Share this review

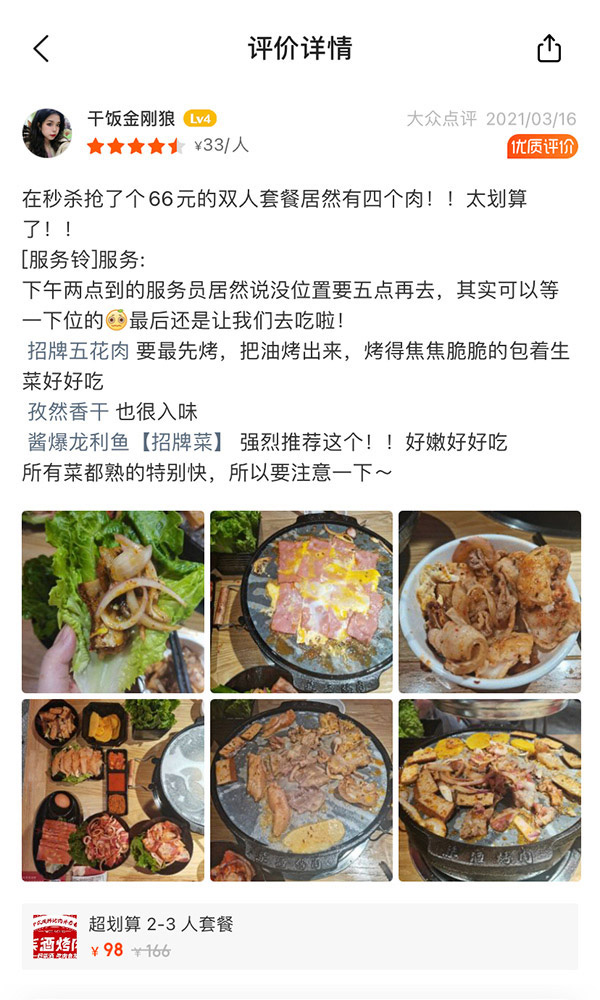(x=549, y=48)
